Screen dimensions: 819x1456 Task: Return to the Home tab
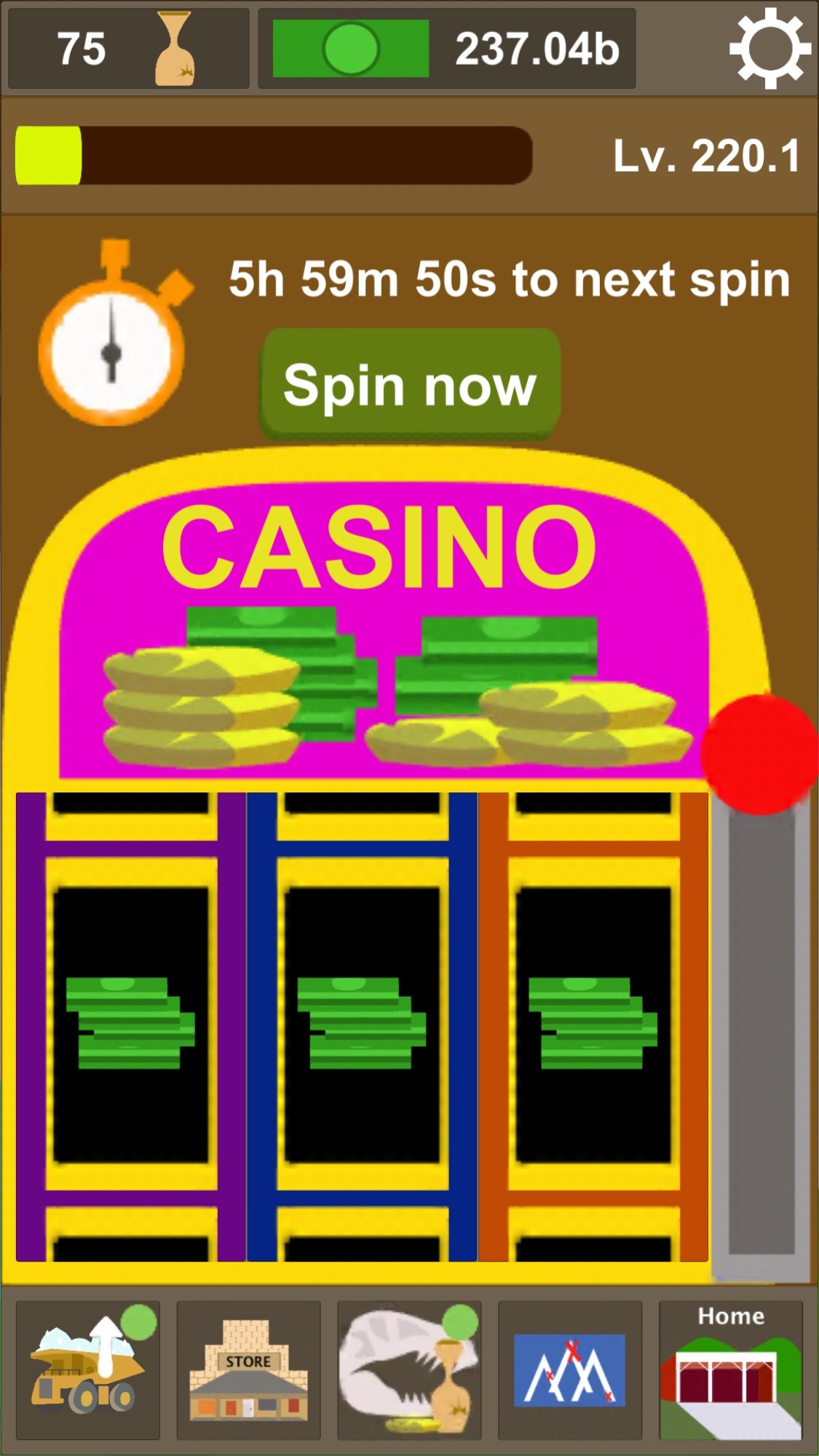[730, 1370]
